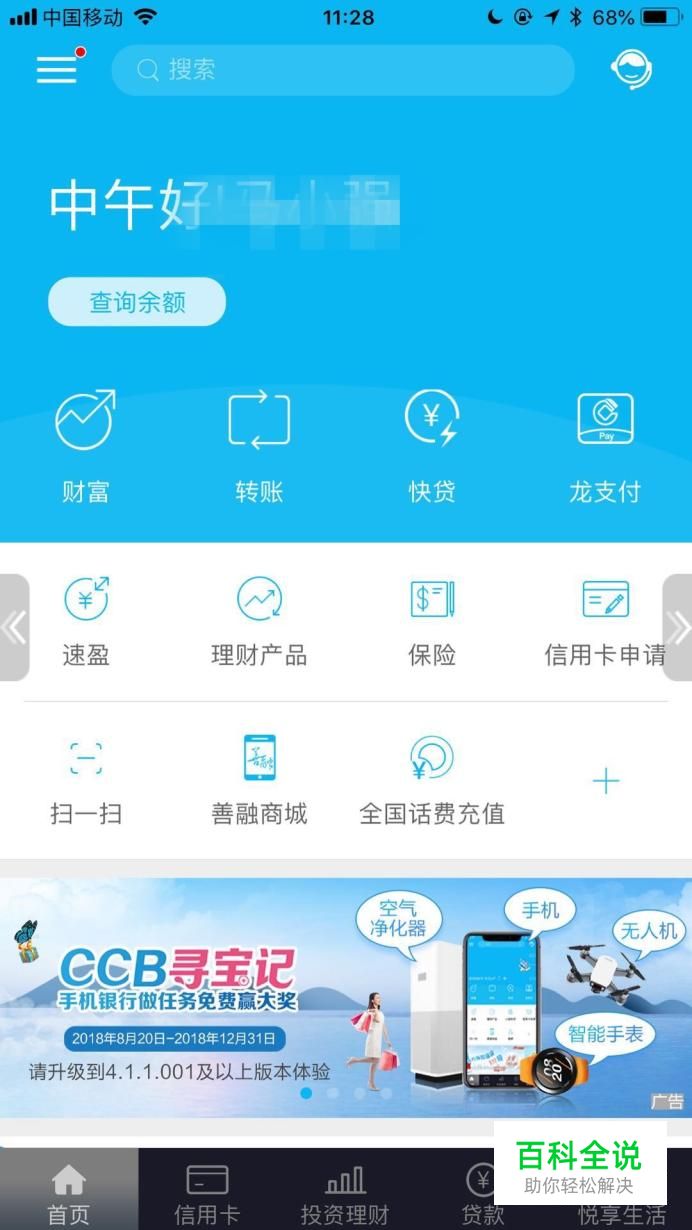
Task: View 理财产品 products
Action: tap(259, 622)
